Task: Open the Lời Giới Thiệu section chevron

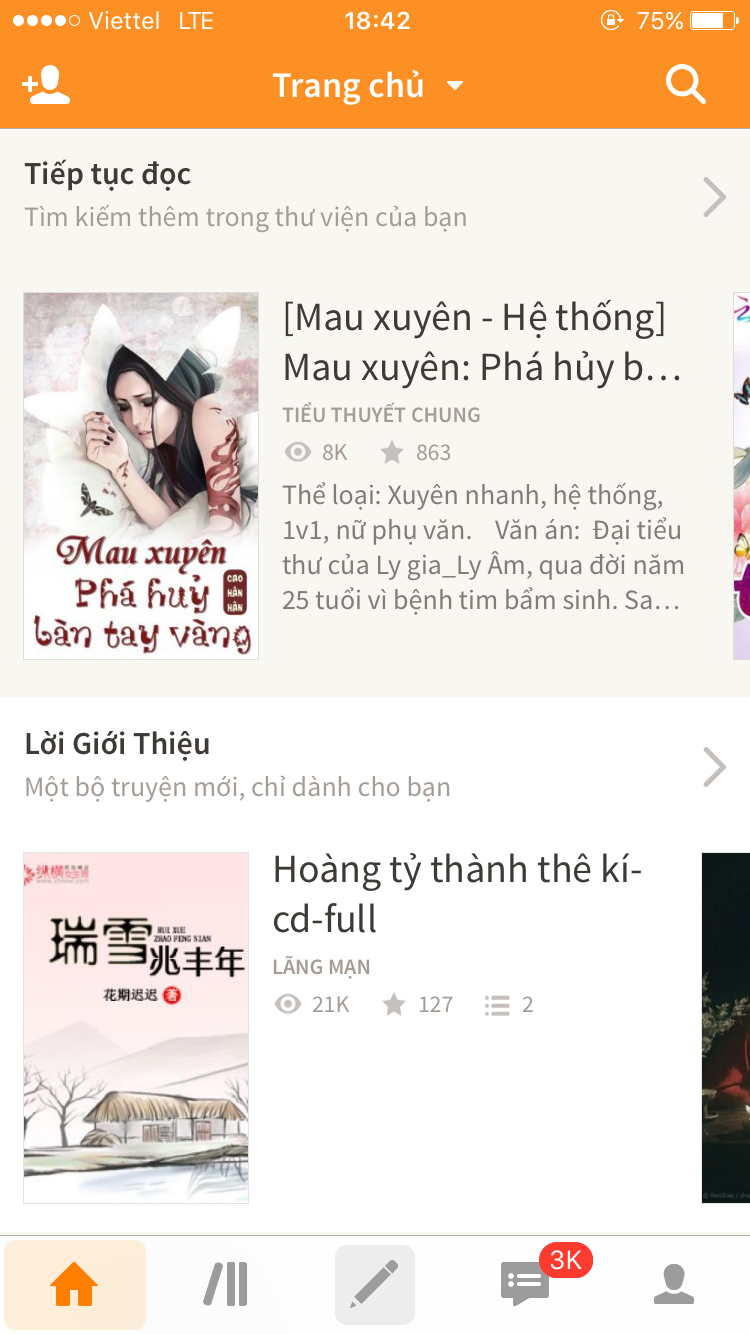Action: tap(714, 767)
